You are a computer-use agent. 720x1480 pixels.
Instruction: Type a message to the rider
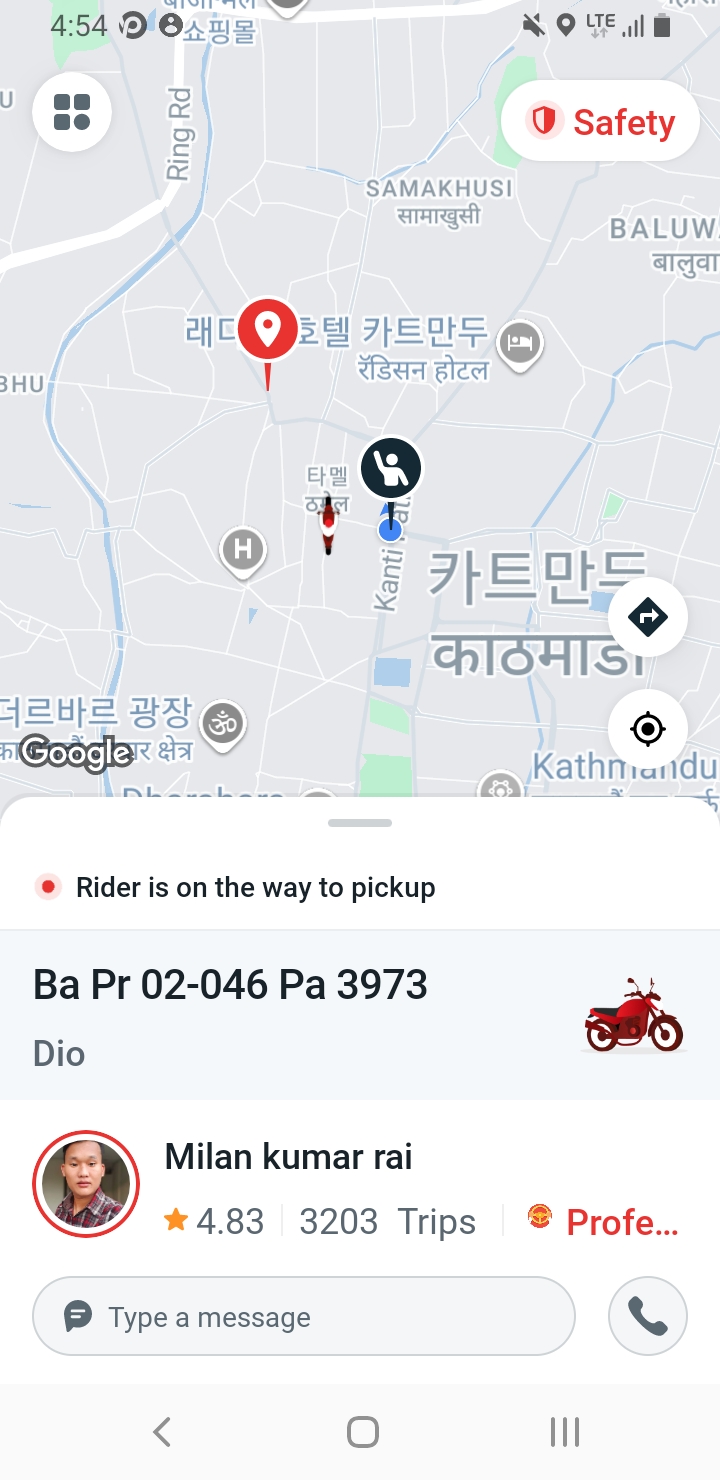point(304,1317)
